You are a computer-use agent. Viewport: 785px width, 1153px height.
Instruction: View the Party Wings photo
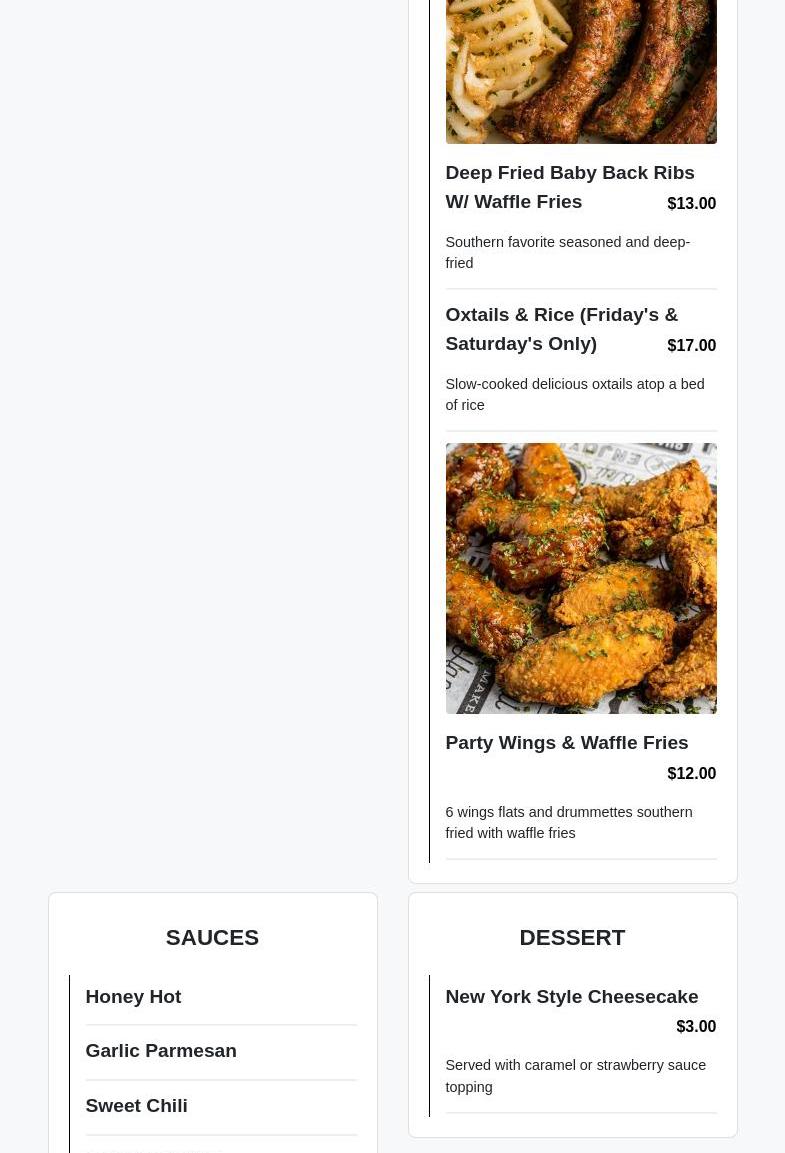click(x=580, y=578)
